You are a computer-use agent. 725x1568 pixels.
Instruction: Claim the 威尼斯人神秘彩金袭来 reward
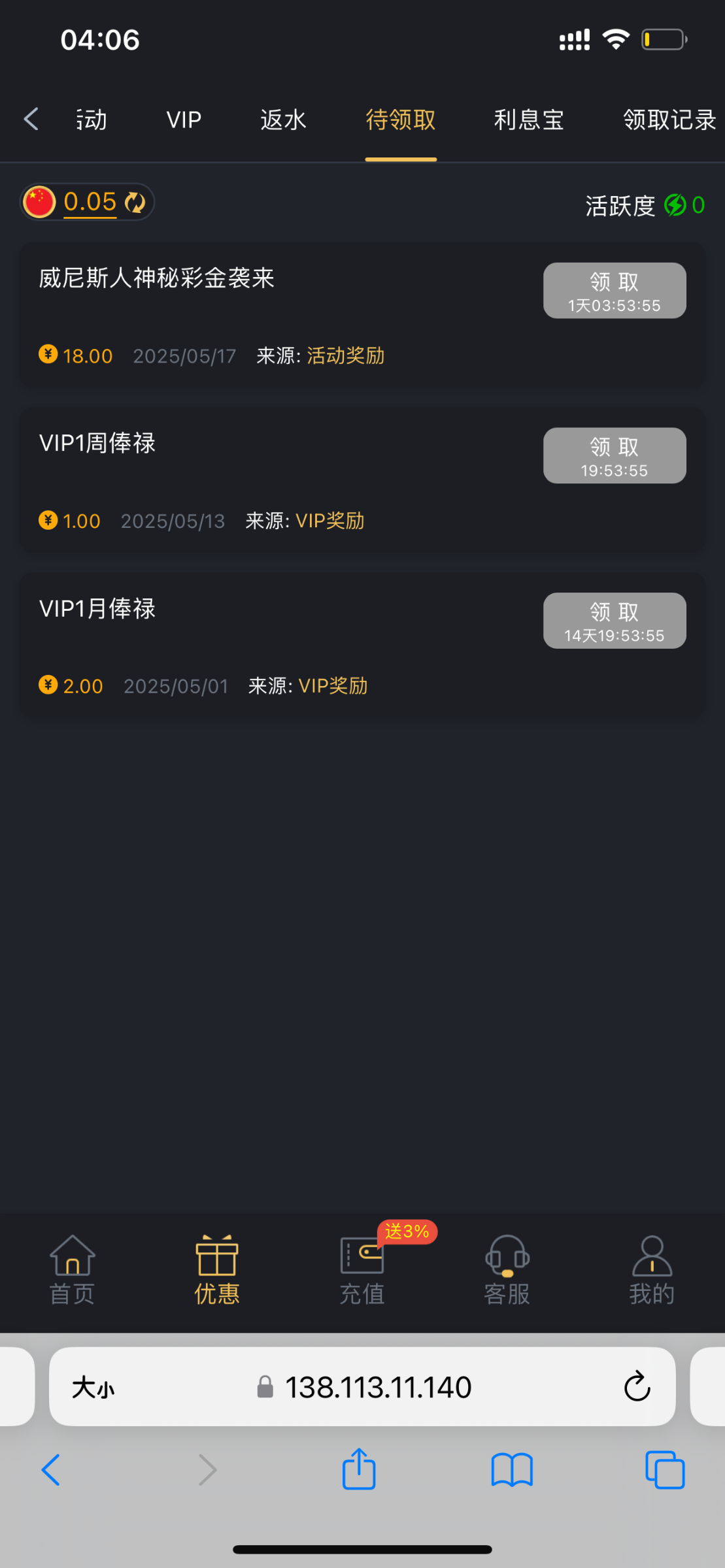click(x=614, y=291)
